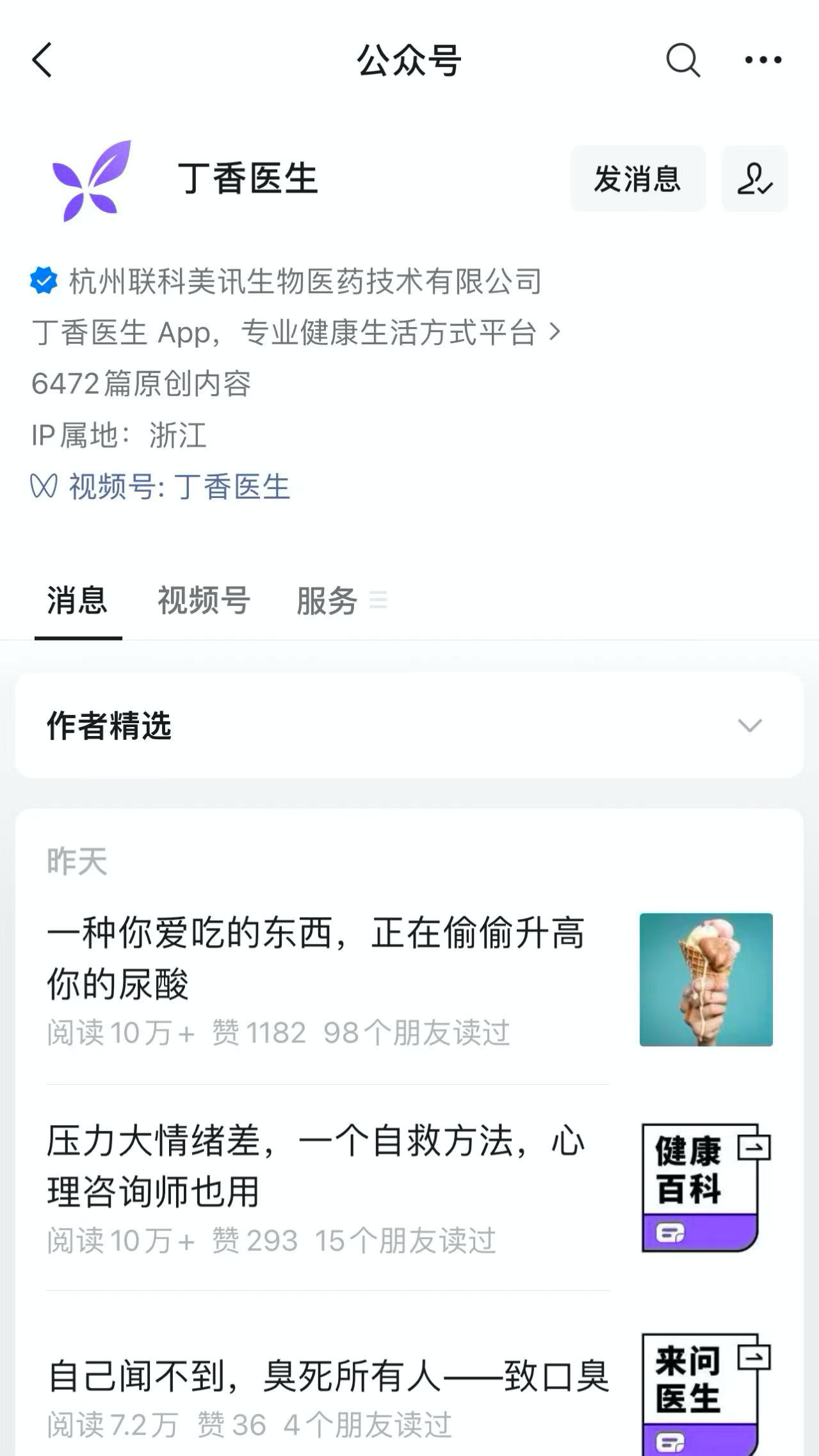Open the search magnifier icon
This screenshot has height=1456, width=819.
(683, 60)
